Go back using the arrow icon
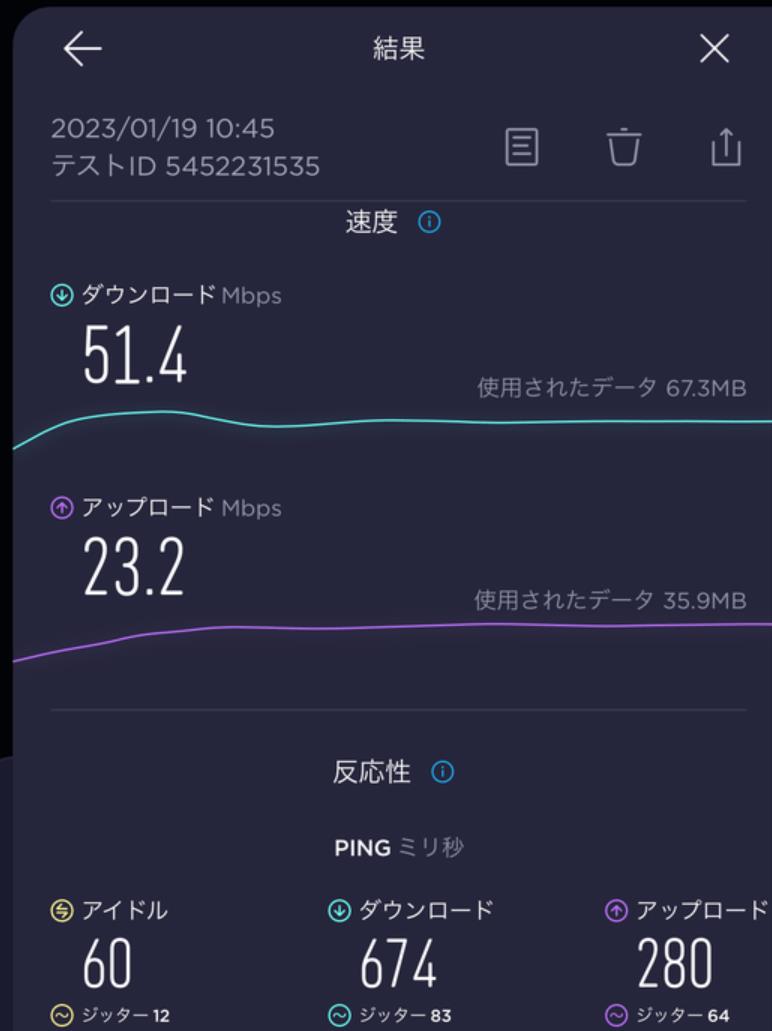The width and height of the screenshot is (772, 1031). click(82, 49)
